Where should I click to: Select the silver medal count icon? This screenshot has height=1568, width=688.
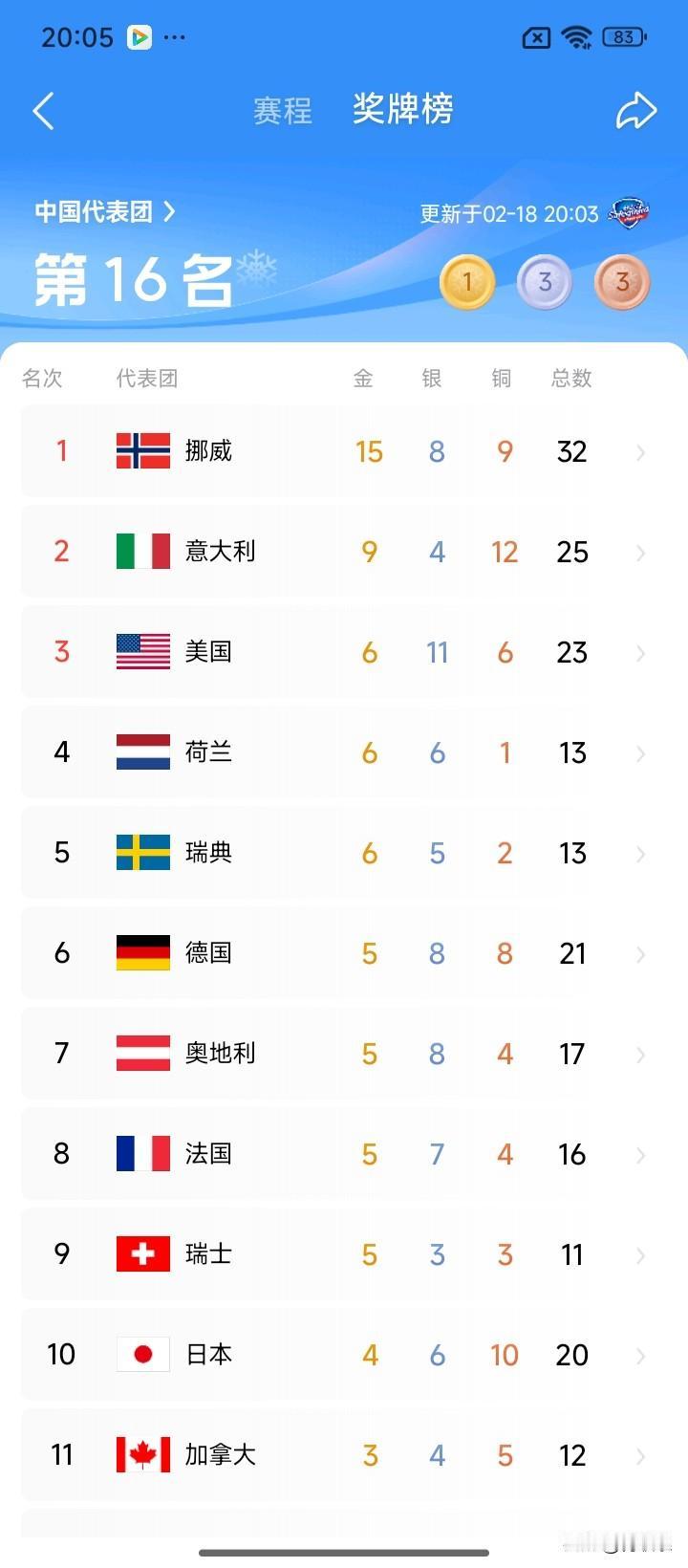point(545,282)
